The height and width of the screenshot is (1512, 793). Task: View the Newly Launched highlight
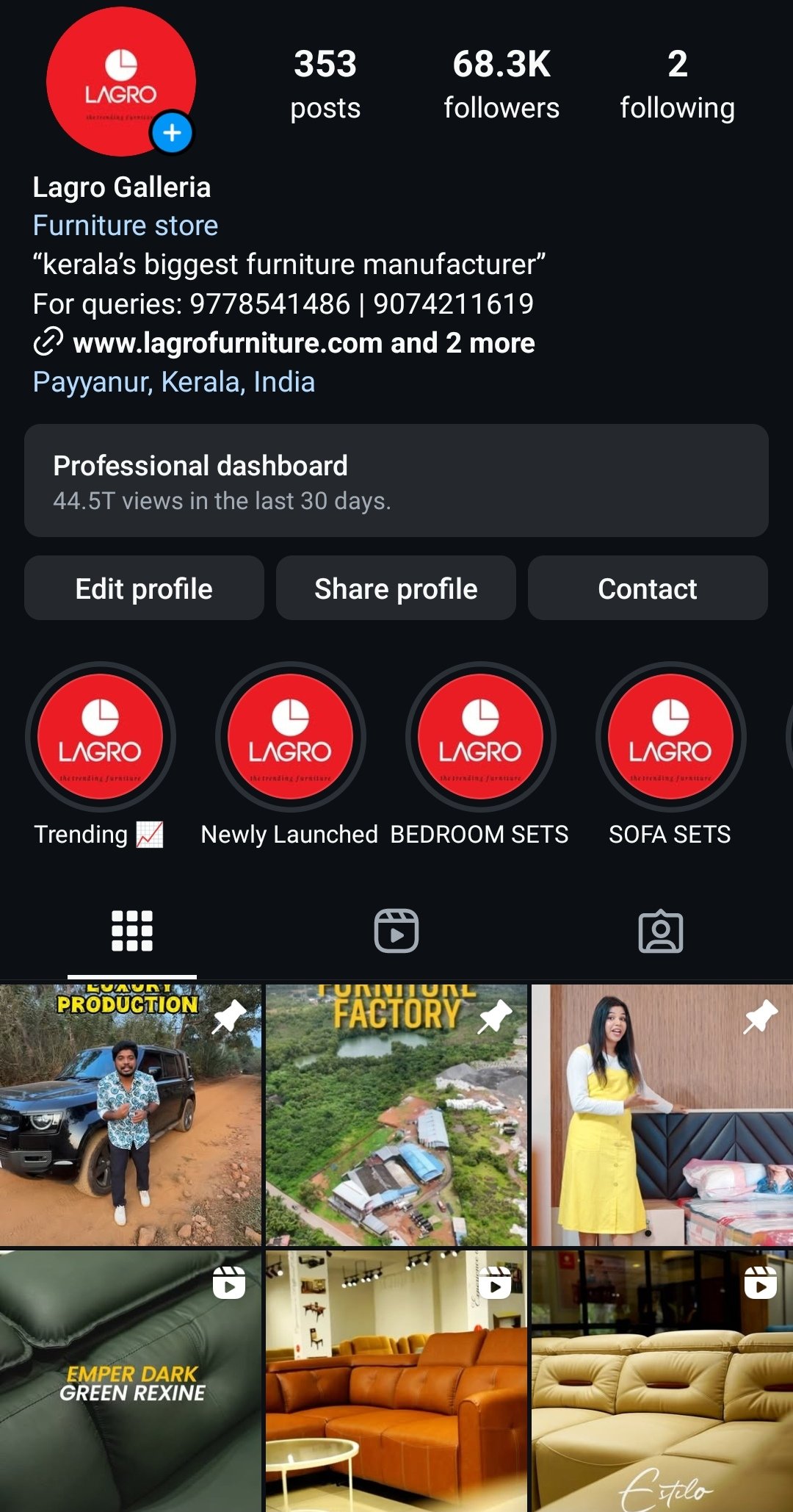290,737
